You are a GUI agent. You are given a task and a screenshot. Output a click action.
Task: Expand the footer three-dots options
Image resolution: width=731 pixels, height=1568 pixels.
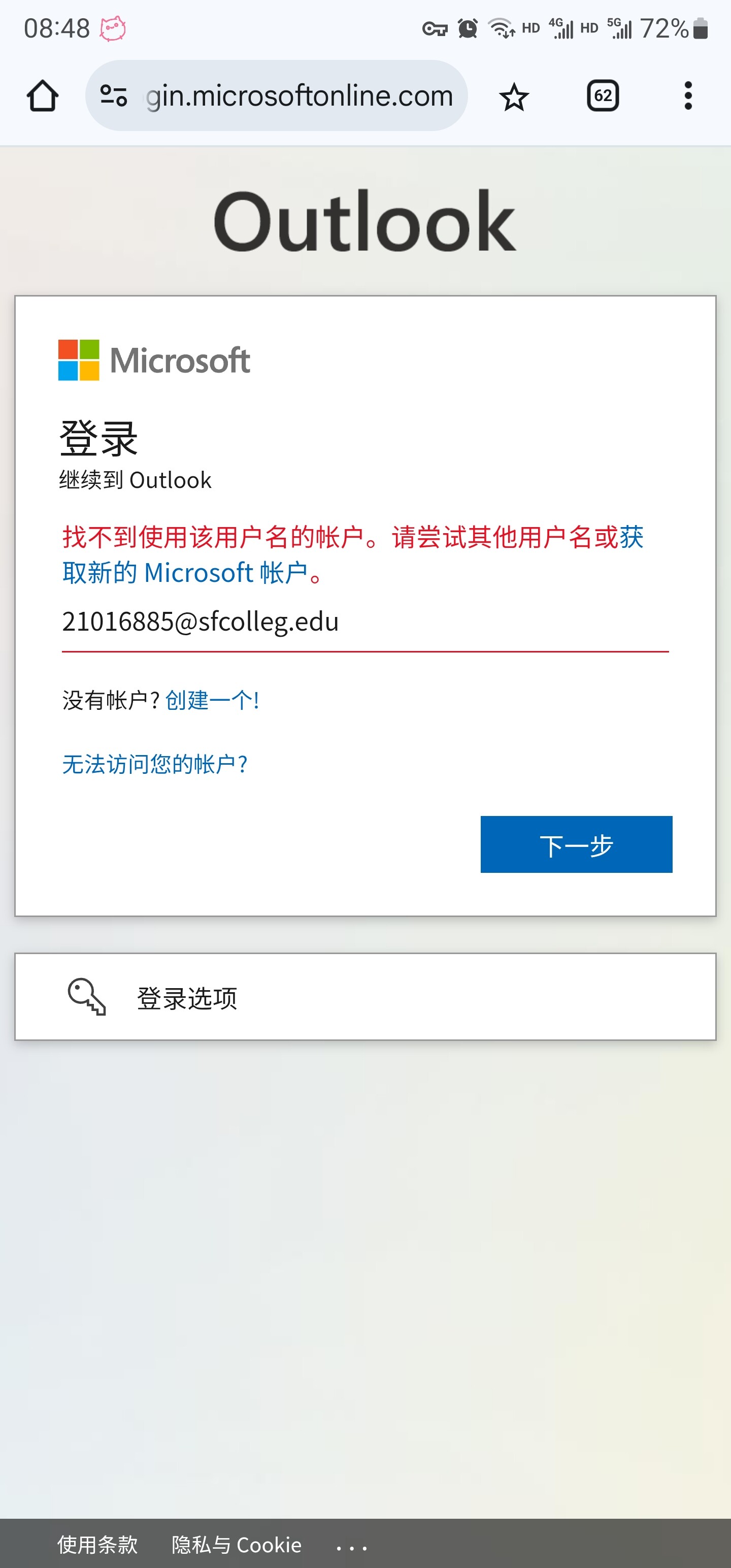351,1546
